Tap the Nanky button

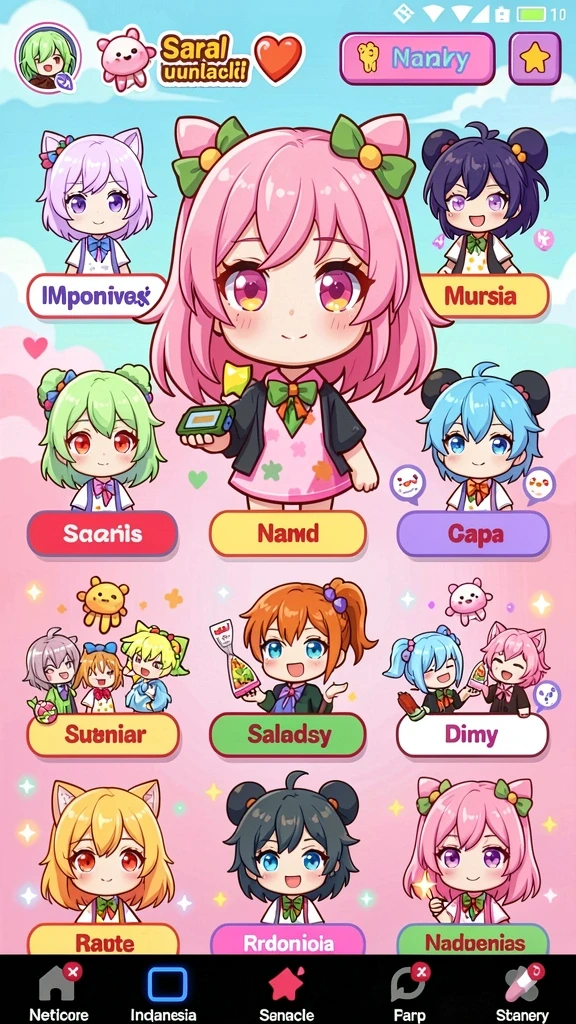point(417,59)
